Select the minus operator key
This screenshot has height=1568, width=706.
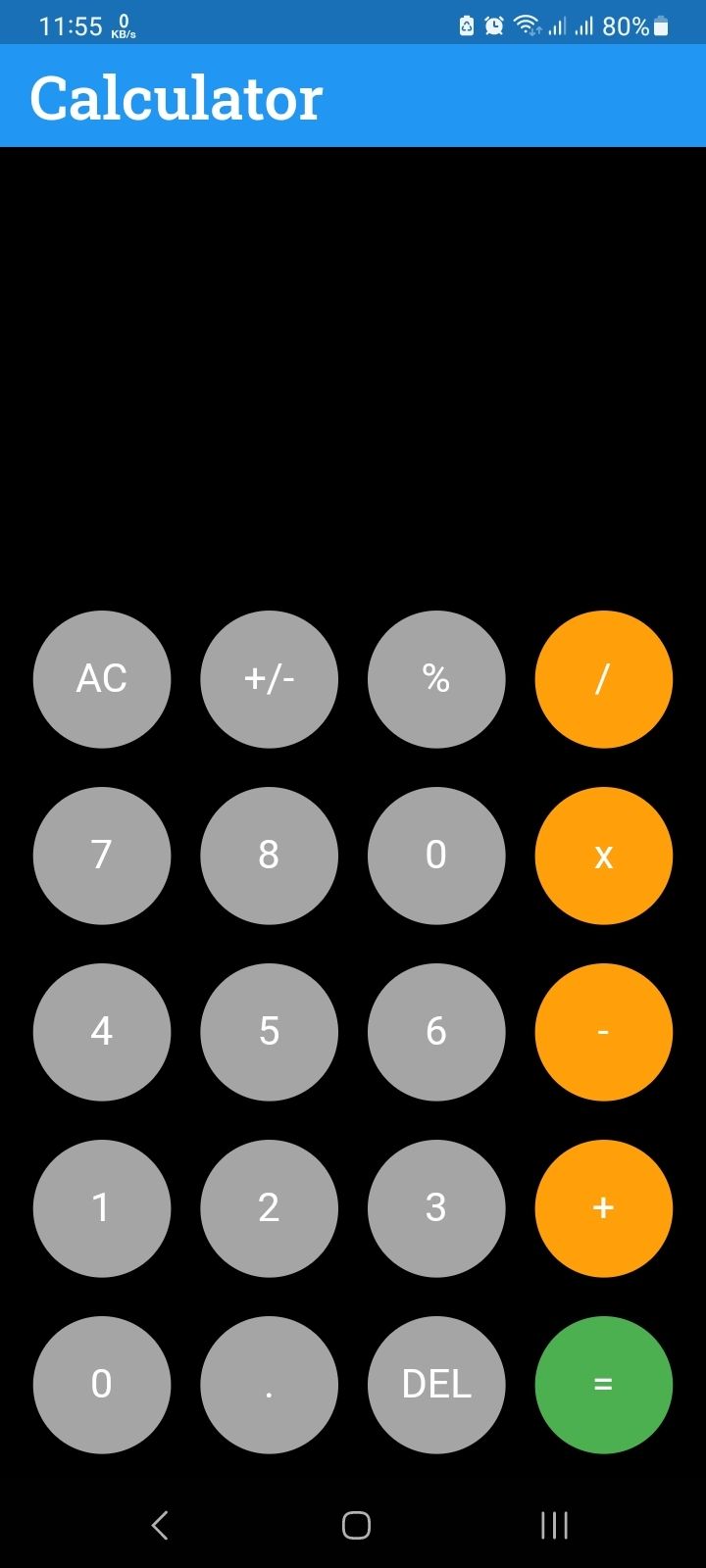point(603,1032)
